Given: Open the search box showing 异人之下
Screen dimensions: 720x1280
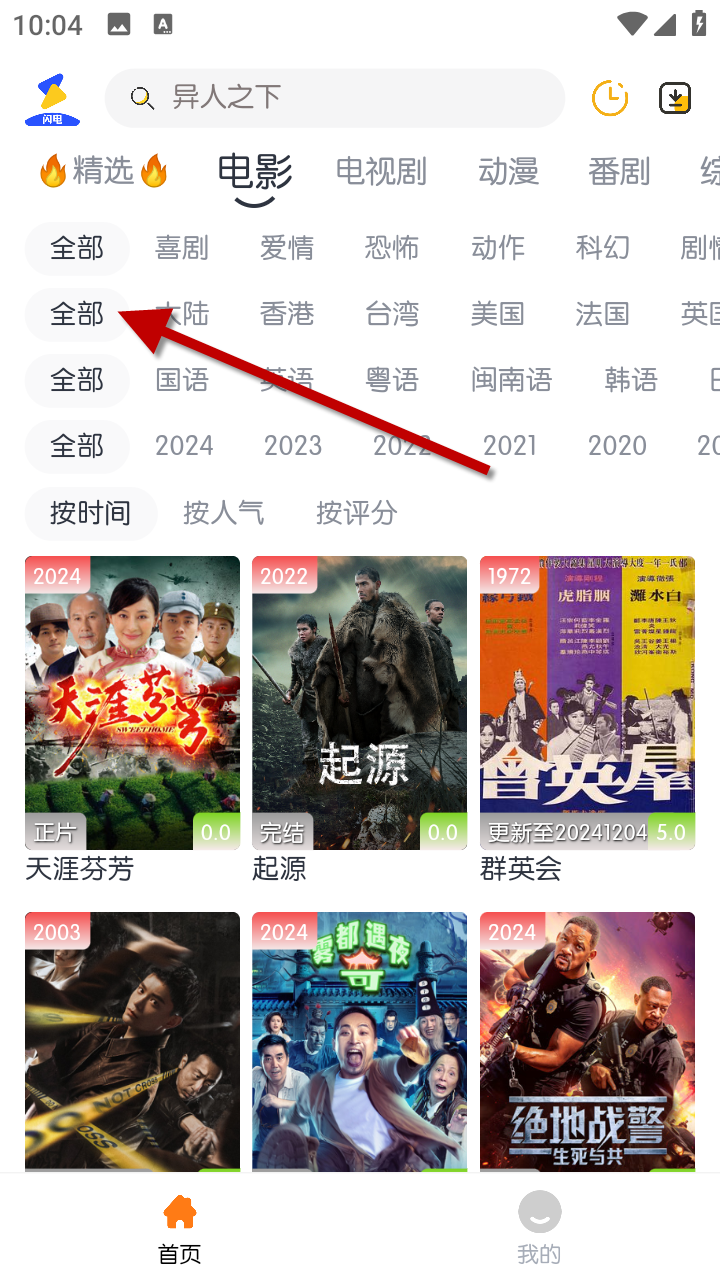Looking at the screenshot, I should pyautogui.click(x=335, y=98).
